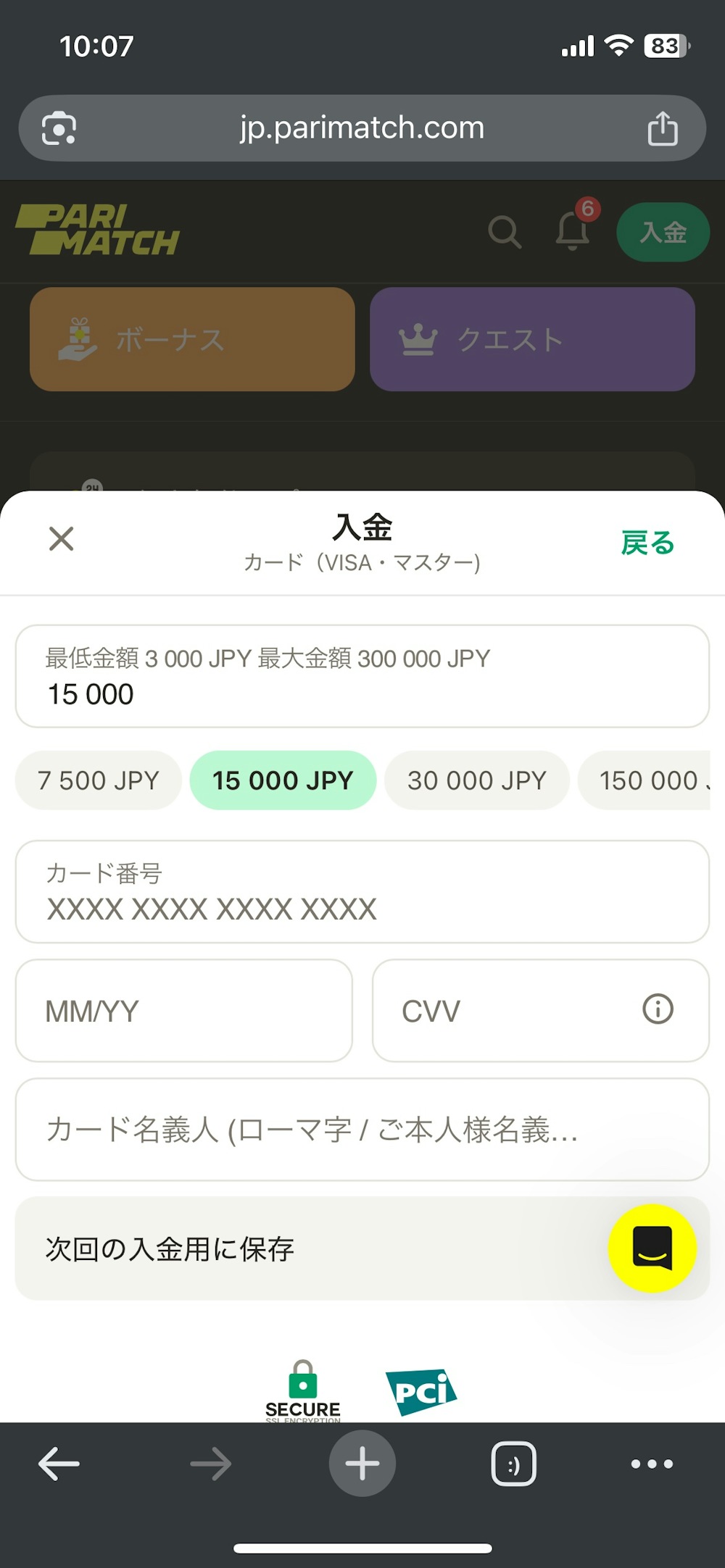The width and height of the screenshot is (725, 1568).
Task: Open the クエスト section
Action: point(532,339)
